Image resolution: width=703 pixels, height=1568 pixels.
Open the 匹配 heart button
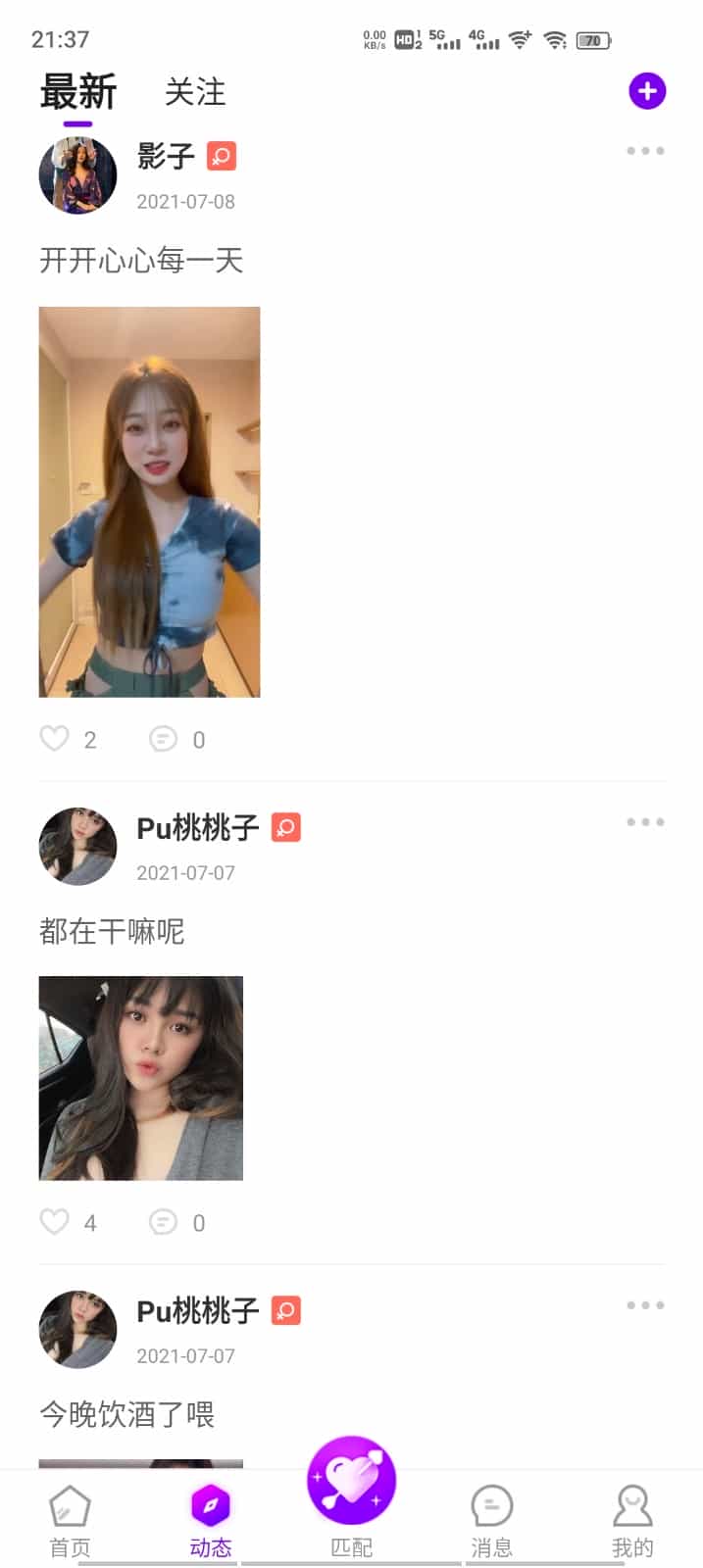tap(351, 1480)
